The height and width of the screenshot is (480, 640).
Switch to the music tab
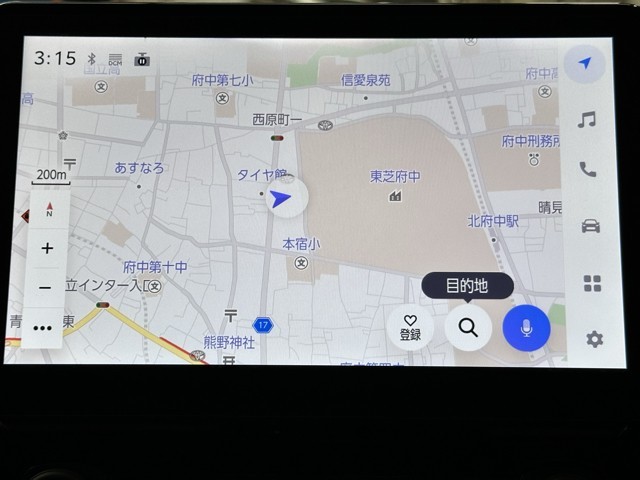coord(587,120)
